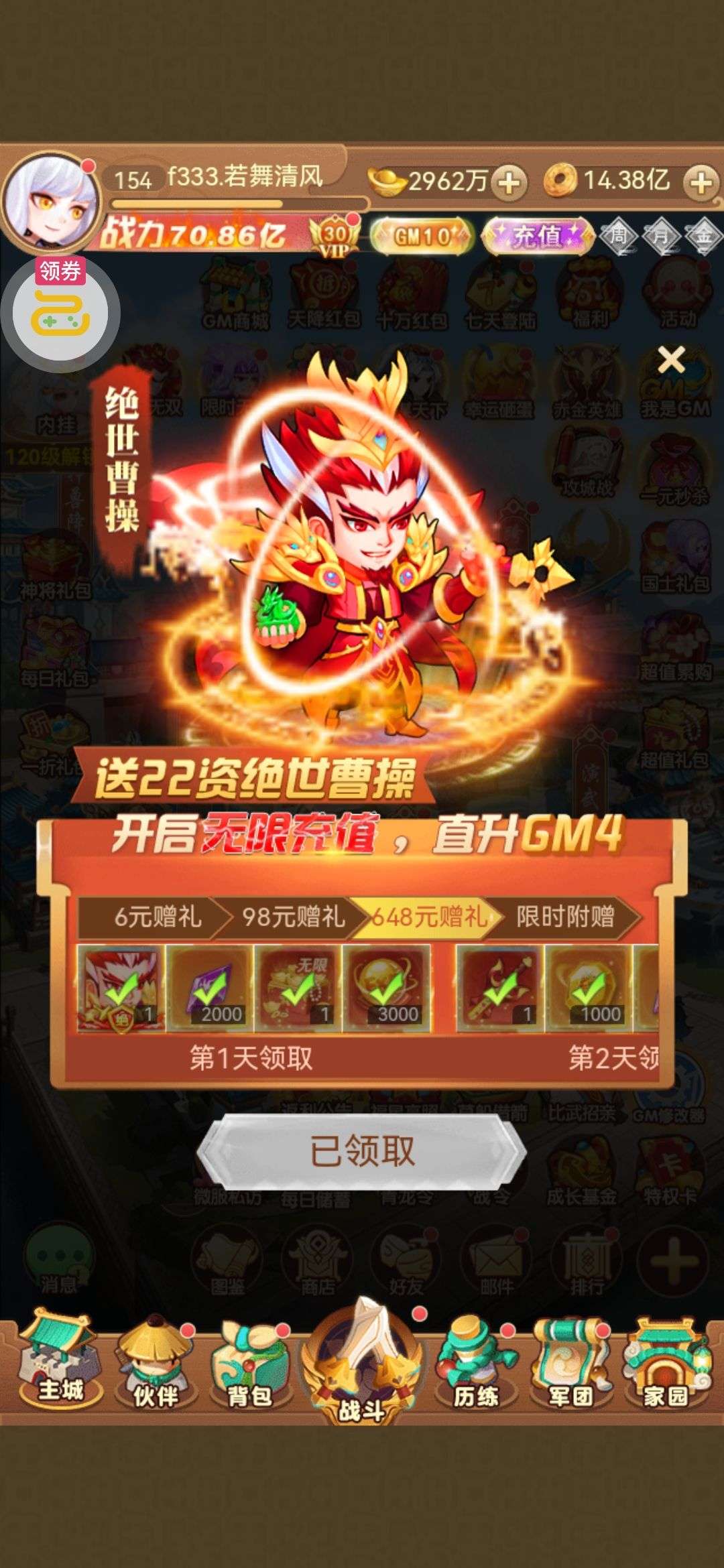Switch to the 限时附赠 tab

(565, 917)
